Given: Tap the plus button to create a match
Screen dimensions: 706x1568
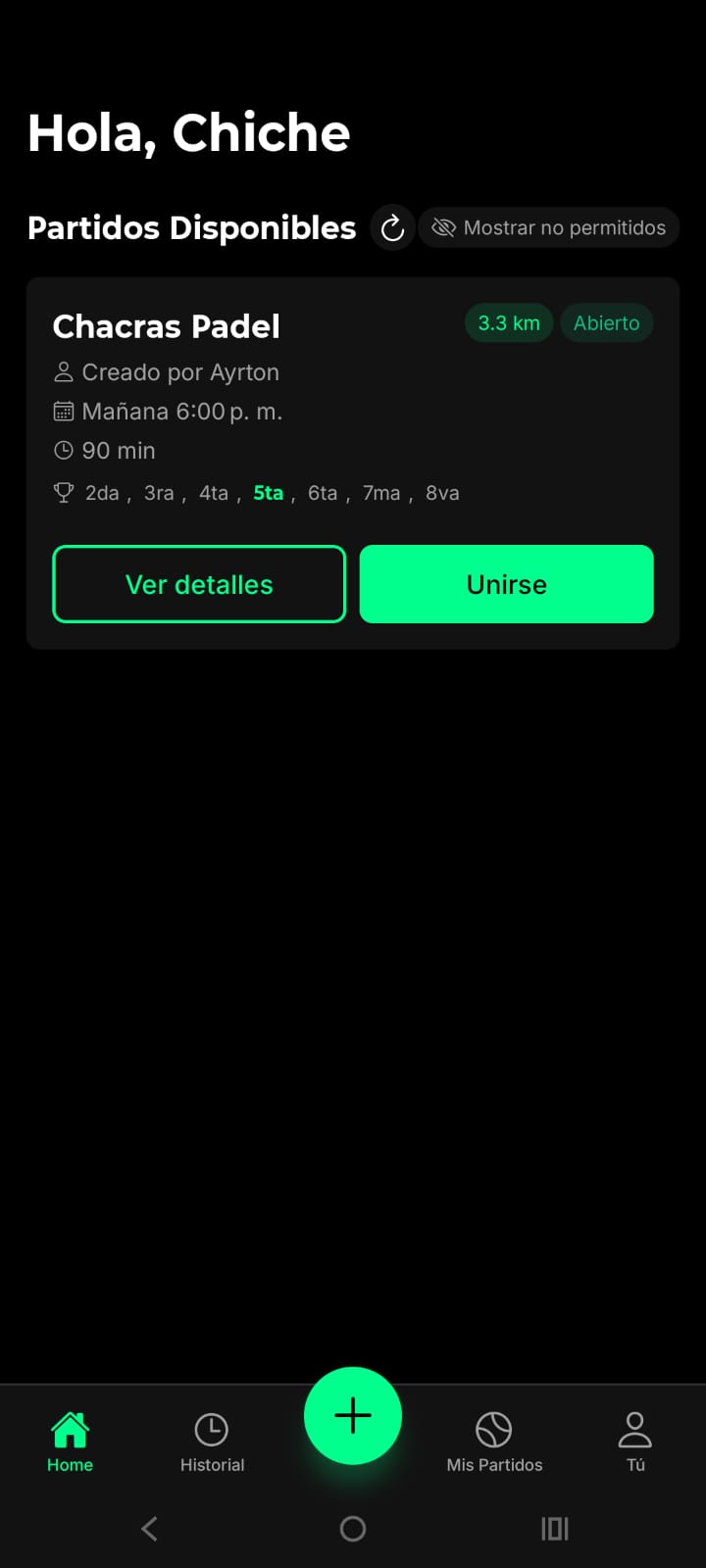Looking at the screenshot, I should pyautogui.click(x=353, y=1414).
